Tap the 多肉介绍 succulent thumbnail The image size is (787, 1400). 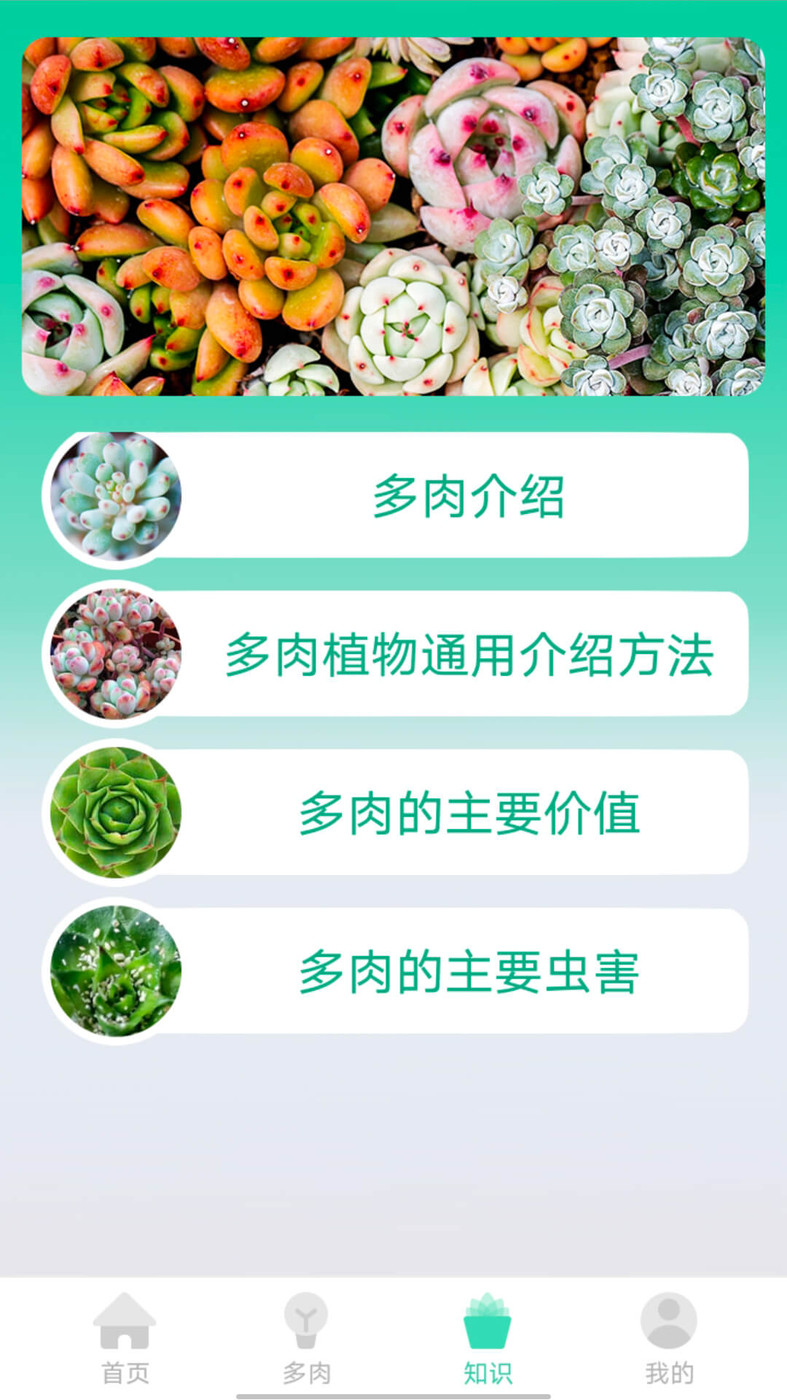point(115,496)
